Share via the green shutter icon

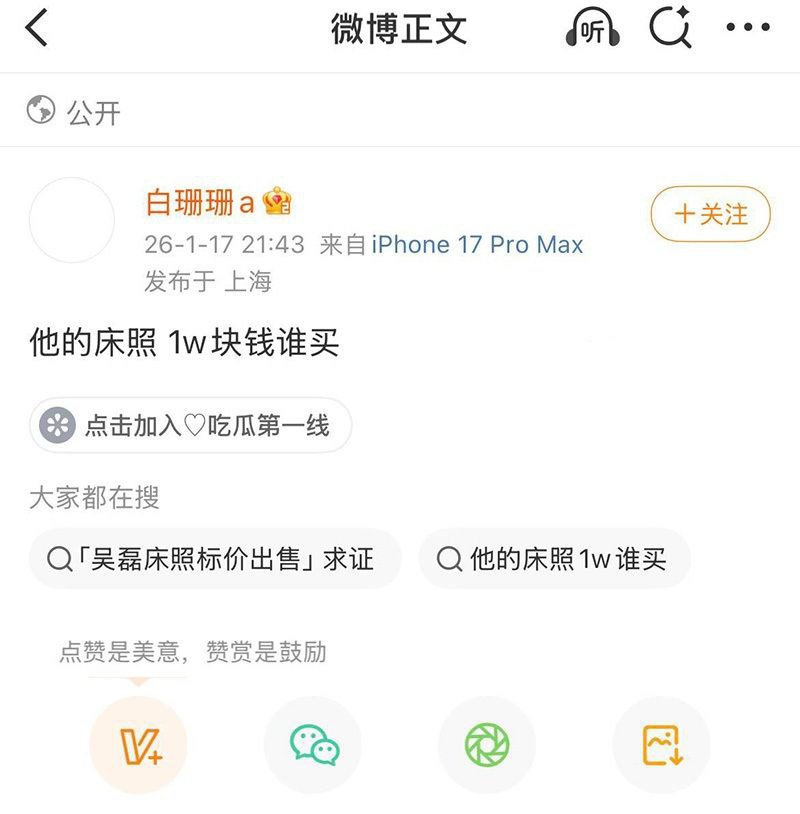487,745
